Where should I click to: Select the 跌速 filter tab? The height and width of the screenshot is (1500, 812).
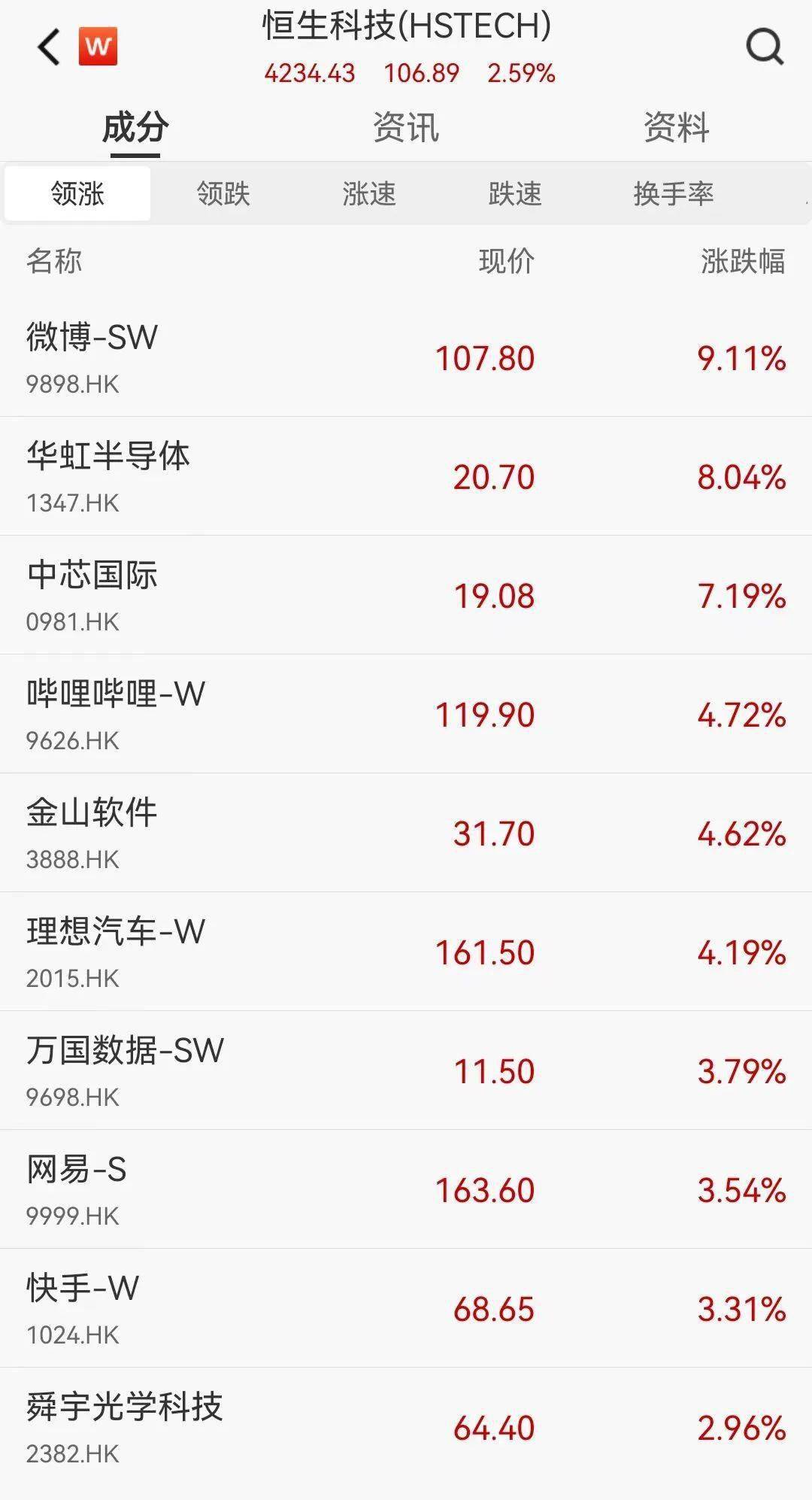point(515,194)
